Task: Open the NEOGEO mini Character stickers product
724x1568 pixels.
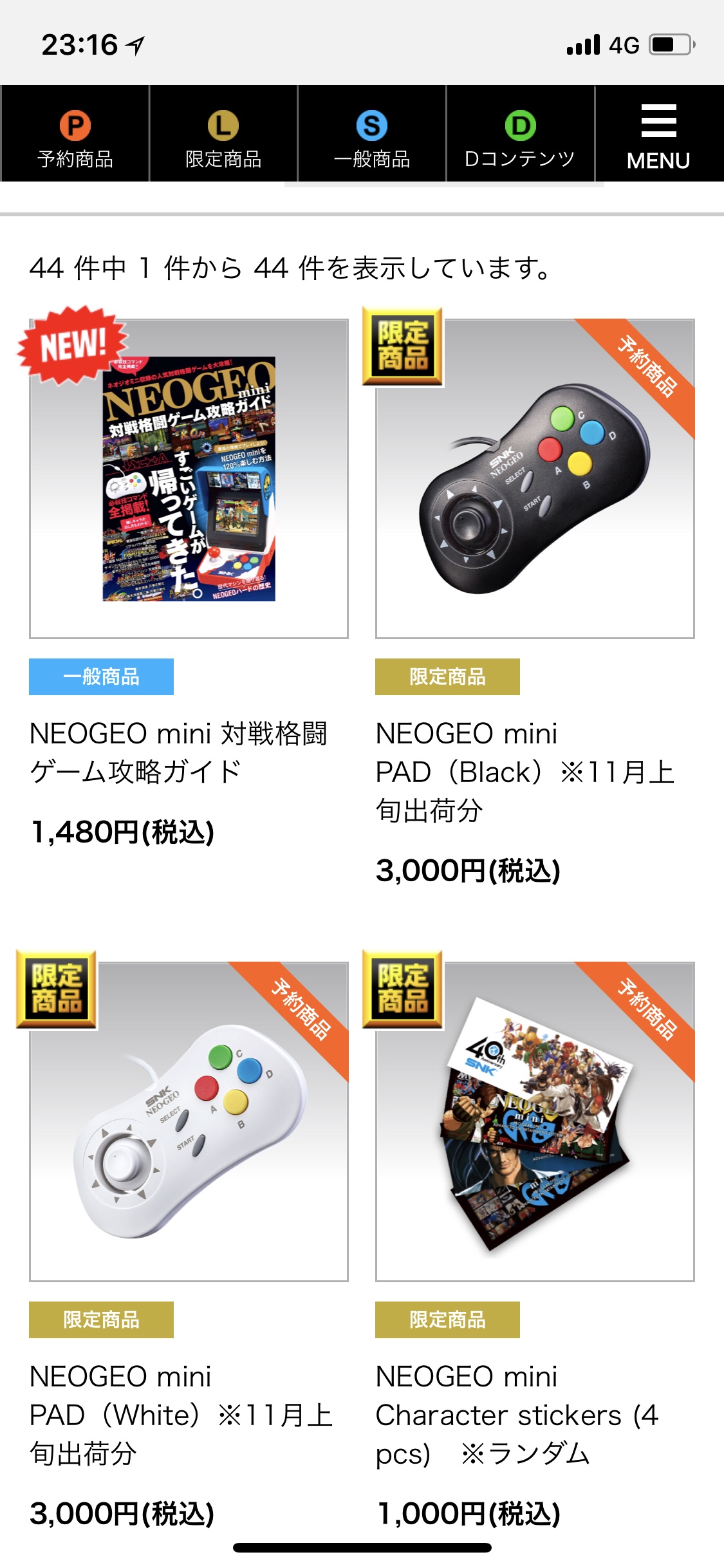Action: pos(535,1121)
